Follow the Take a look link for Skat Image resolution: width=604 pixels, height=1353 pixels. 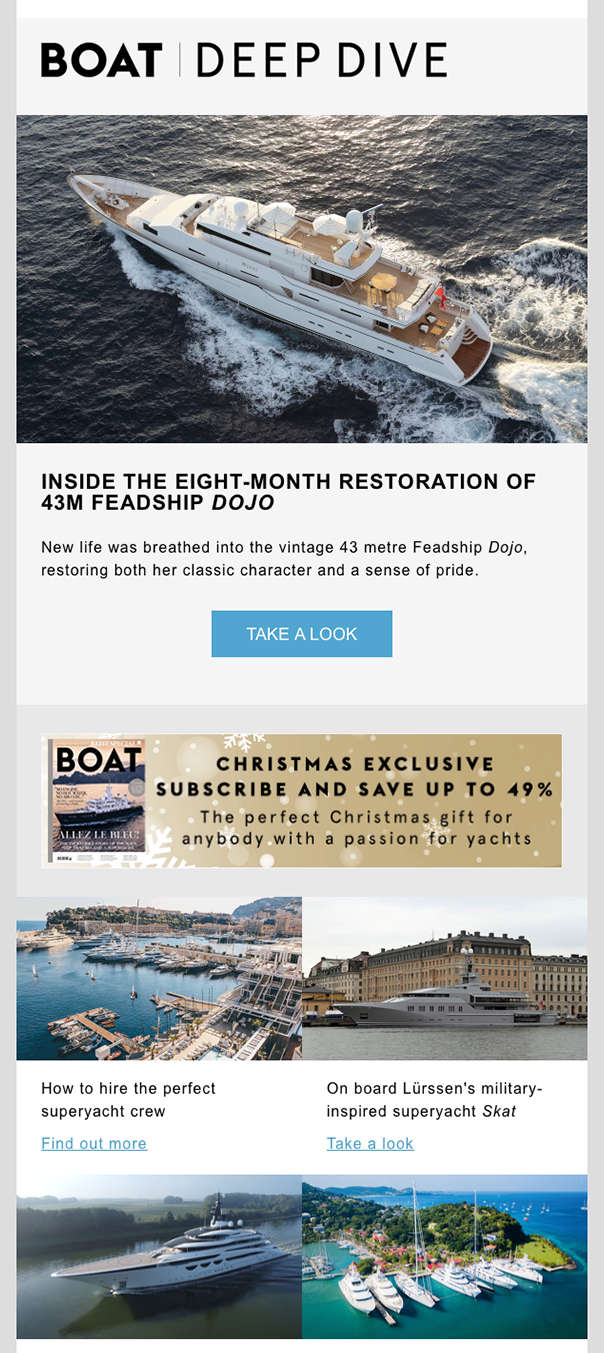370,1143
